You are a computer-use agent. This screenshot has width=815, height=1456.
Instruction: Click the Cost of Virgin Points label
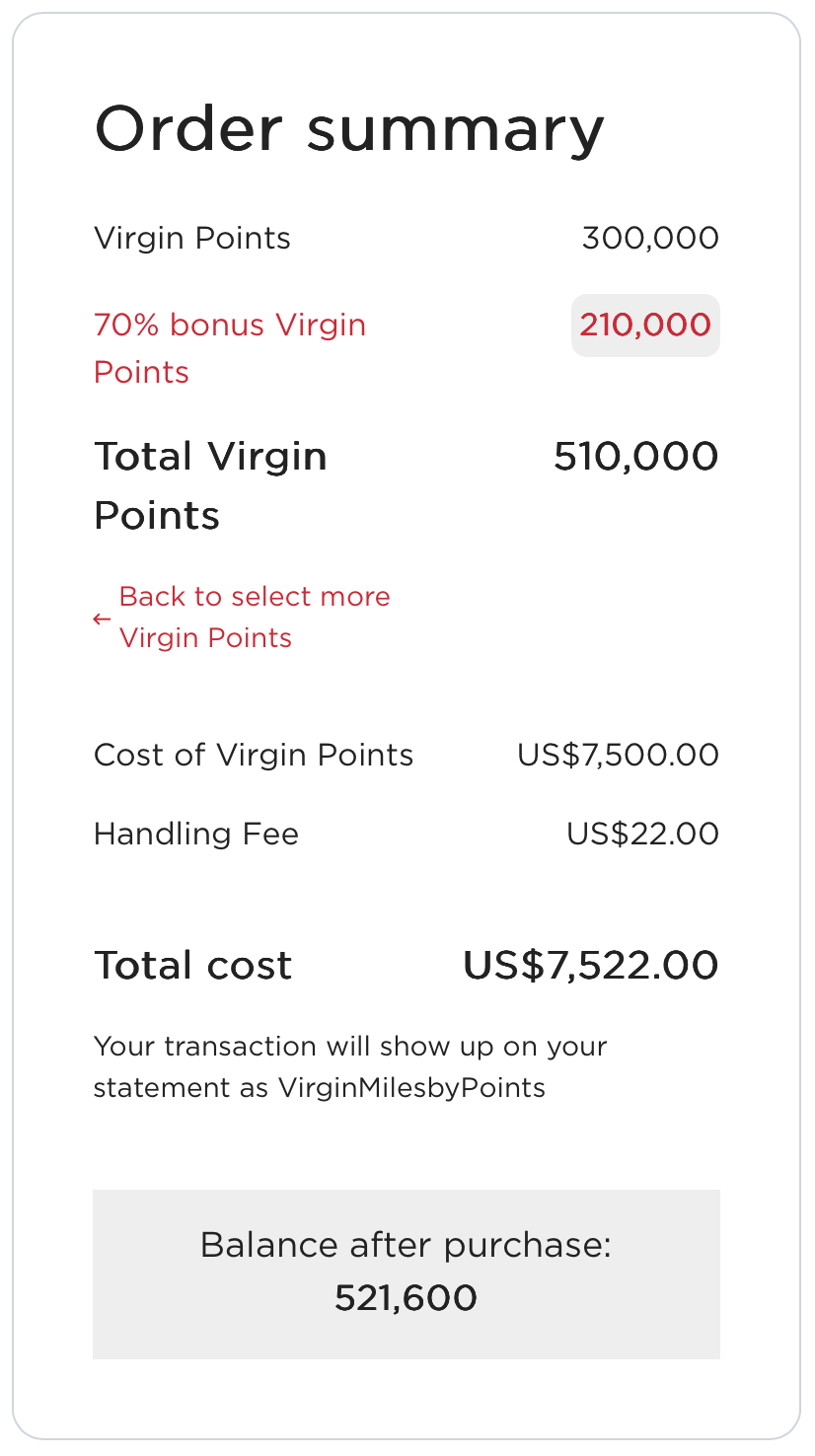(254, 756)
